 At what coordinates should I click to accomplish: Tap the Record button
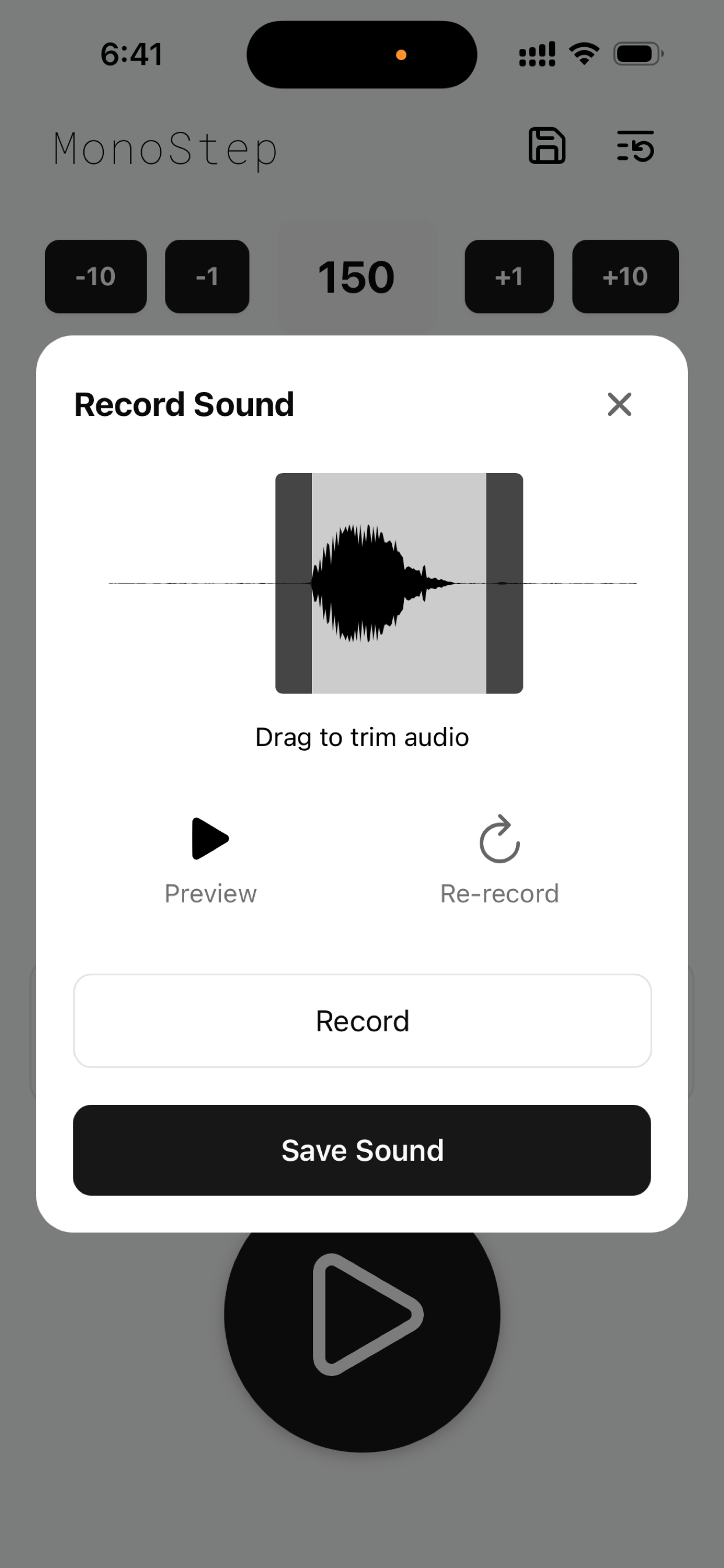point(362,1021)
